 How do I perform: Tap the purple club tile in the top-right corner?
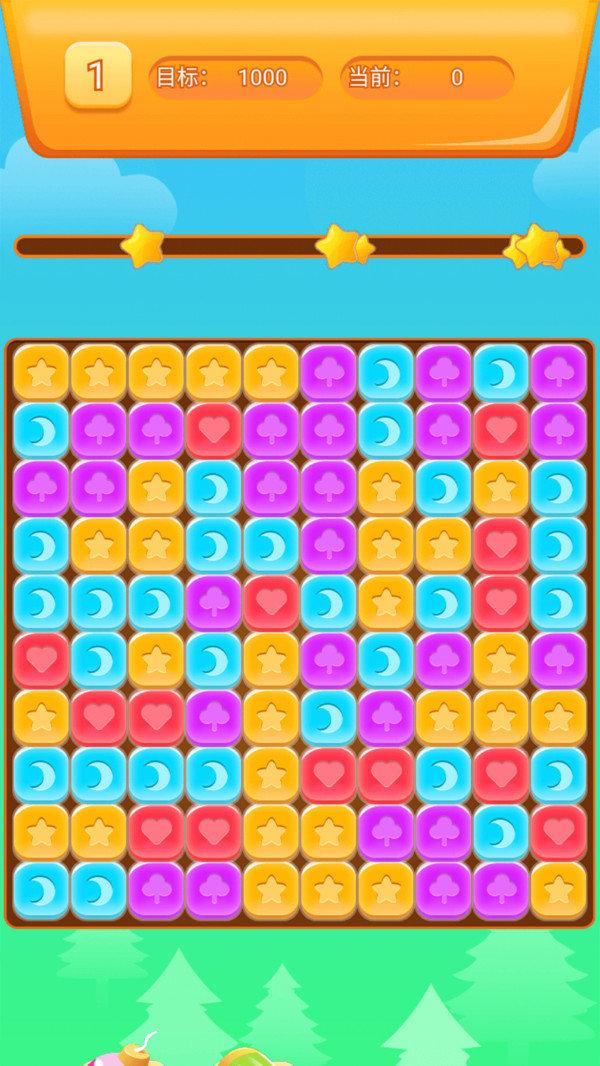tap(558, 372)
